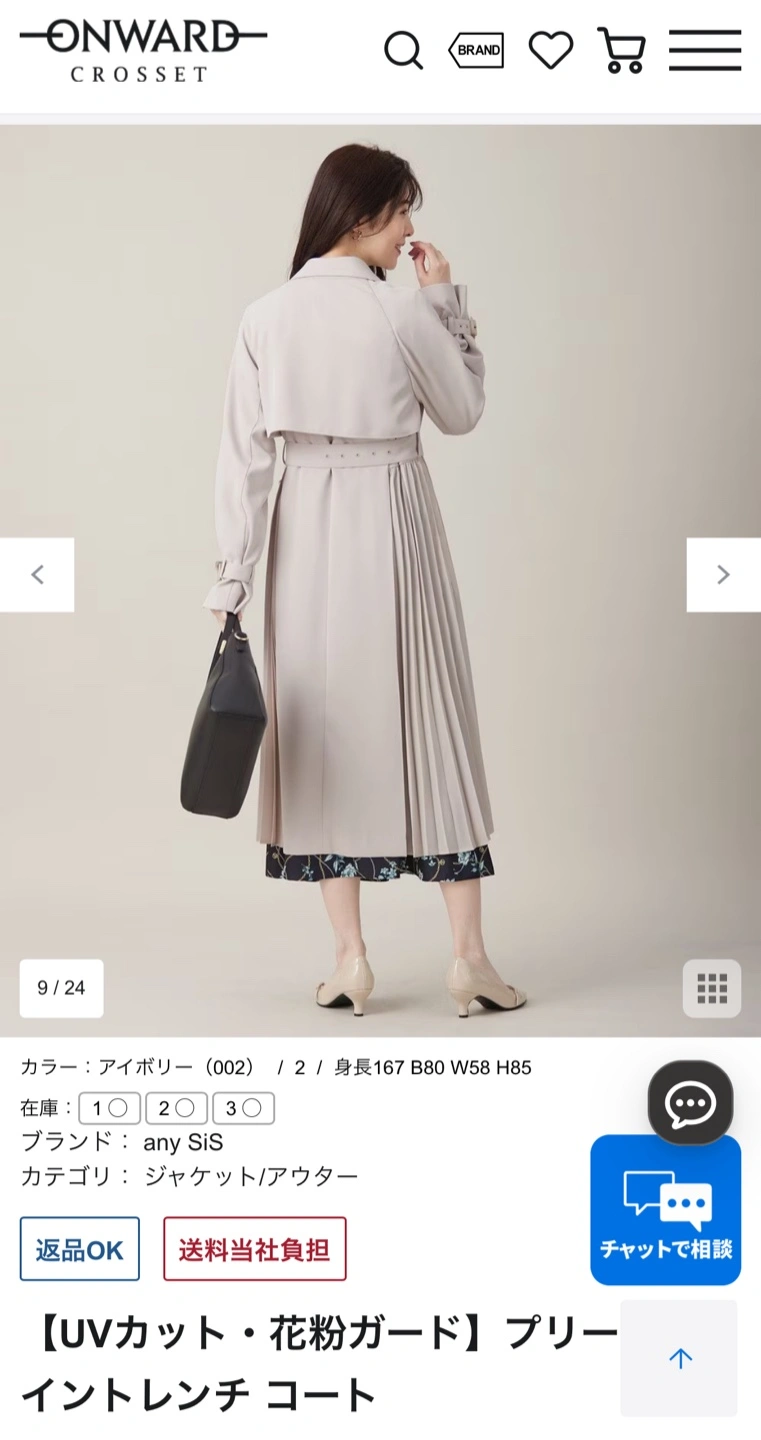Start チャットで相談 chat consultation

point(666,1210)
